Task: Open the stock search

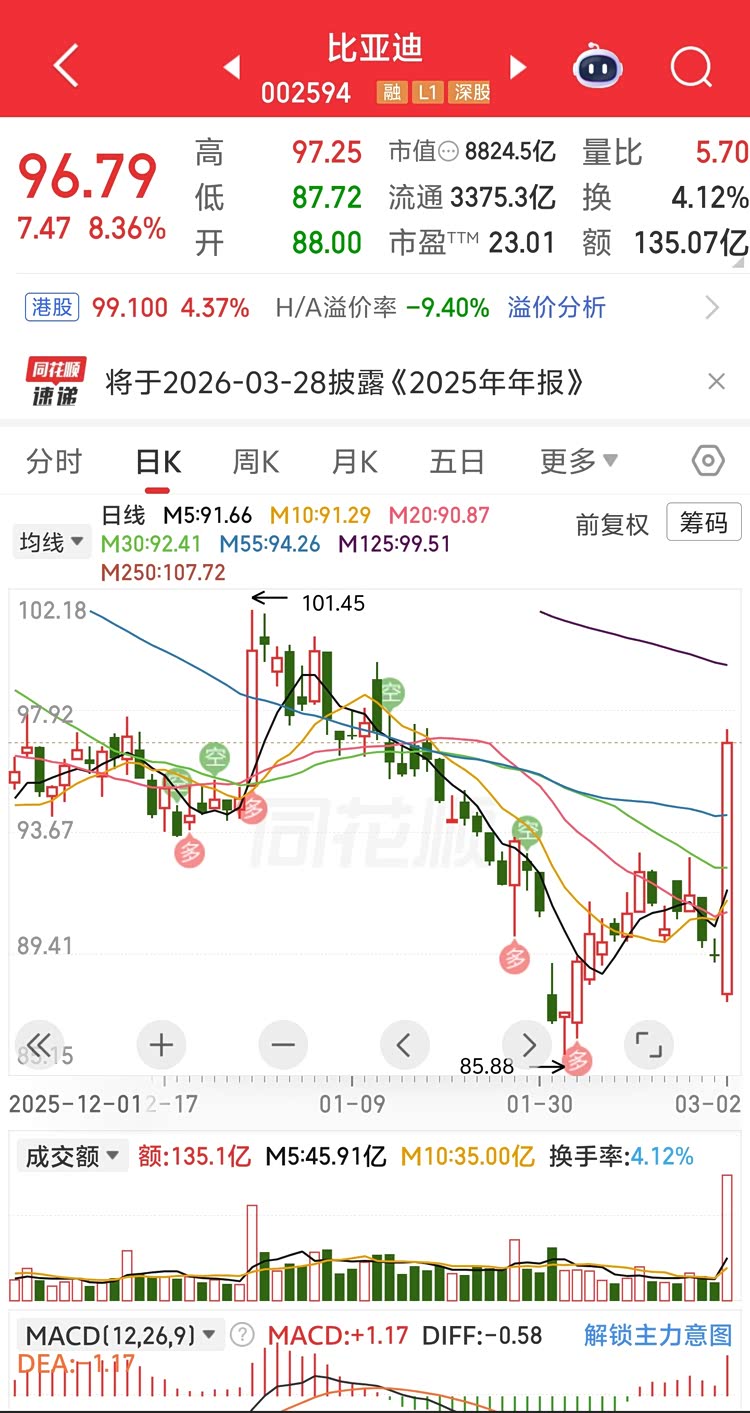Action: click(690, 67)
